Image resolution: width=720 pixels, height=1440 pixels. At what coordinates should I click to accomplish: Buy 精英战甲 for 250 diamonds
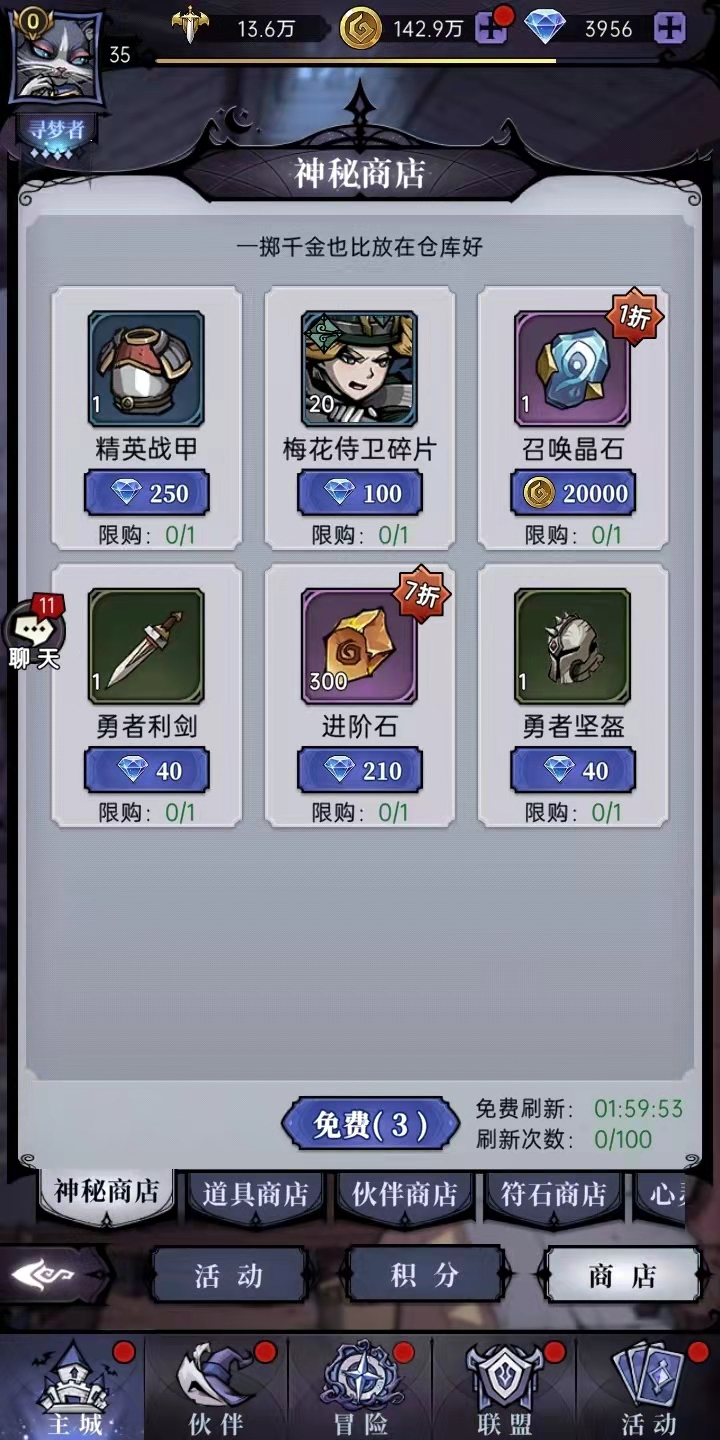146,493
